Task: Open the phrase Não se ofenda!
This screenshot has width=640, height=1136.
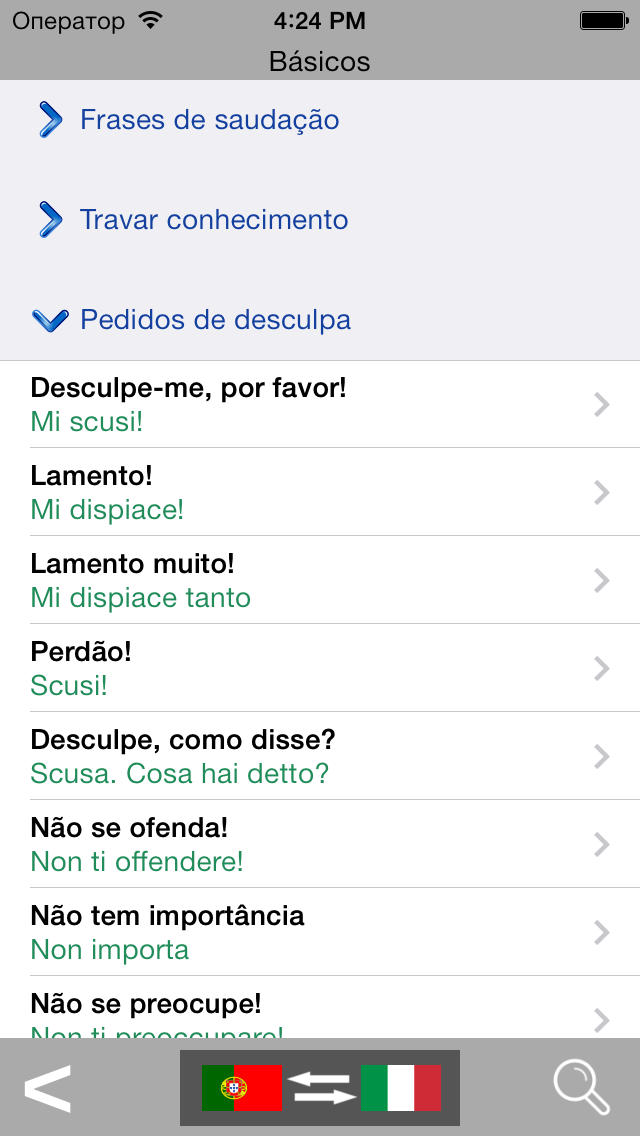Action: tap(320, 844)
